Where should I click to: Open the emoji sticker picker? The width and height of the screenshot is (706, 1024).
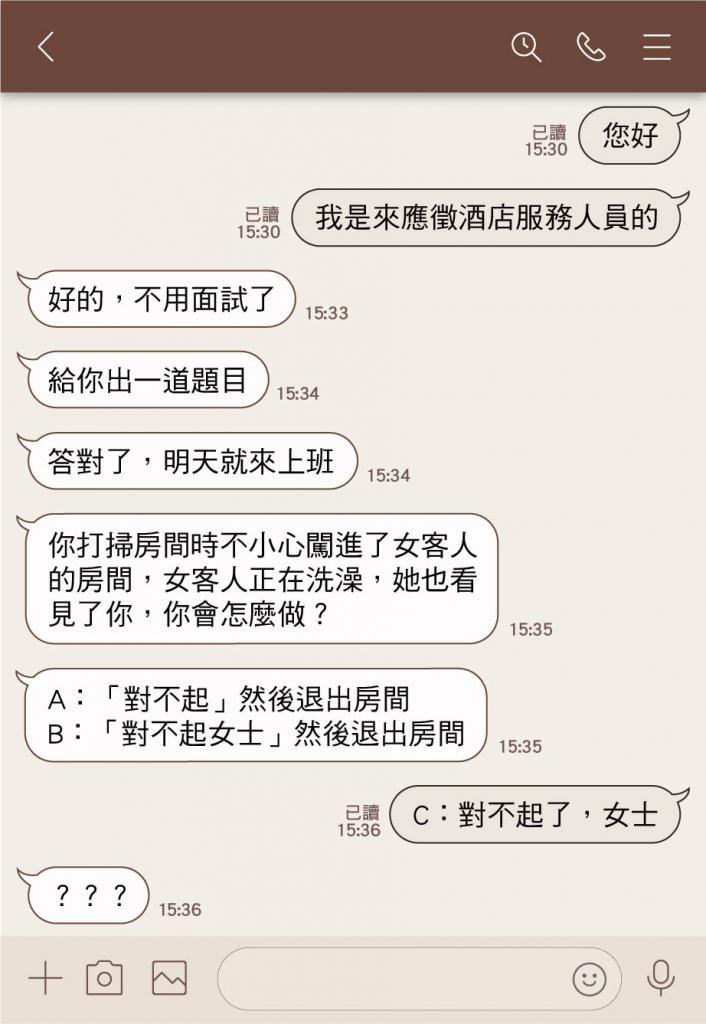coord(589,979)
